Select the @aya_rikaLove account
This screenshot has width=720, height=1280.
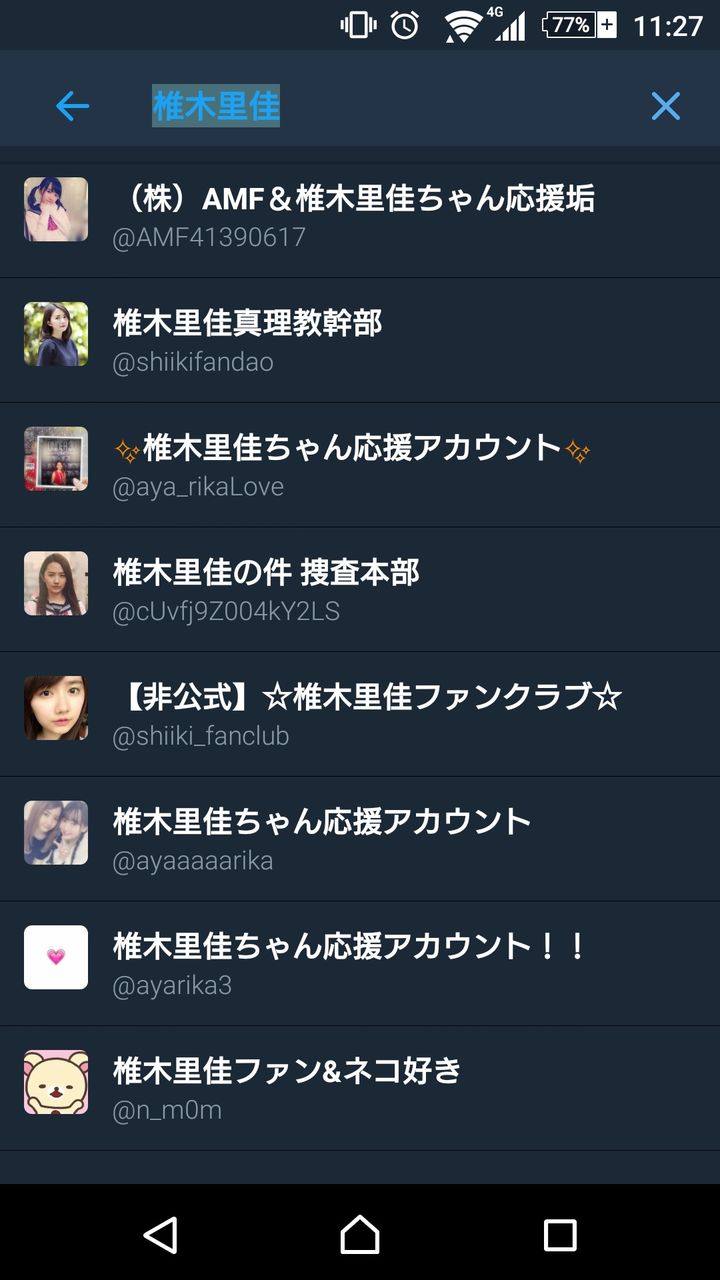tap(360, 465)
